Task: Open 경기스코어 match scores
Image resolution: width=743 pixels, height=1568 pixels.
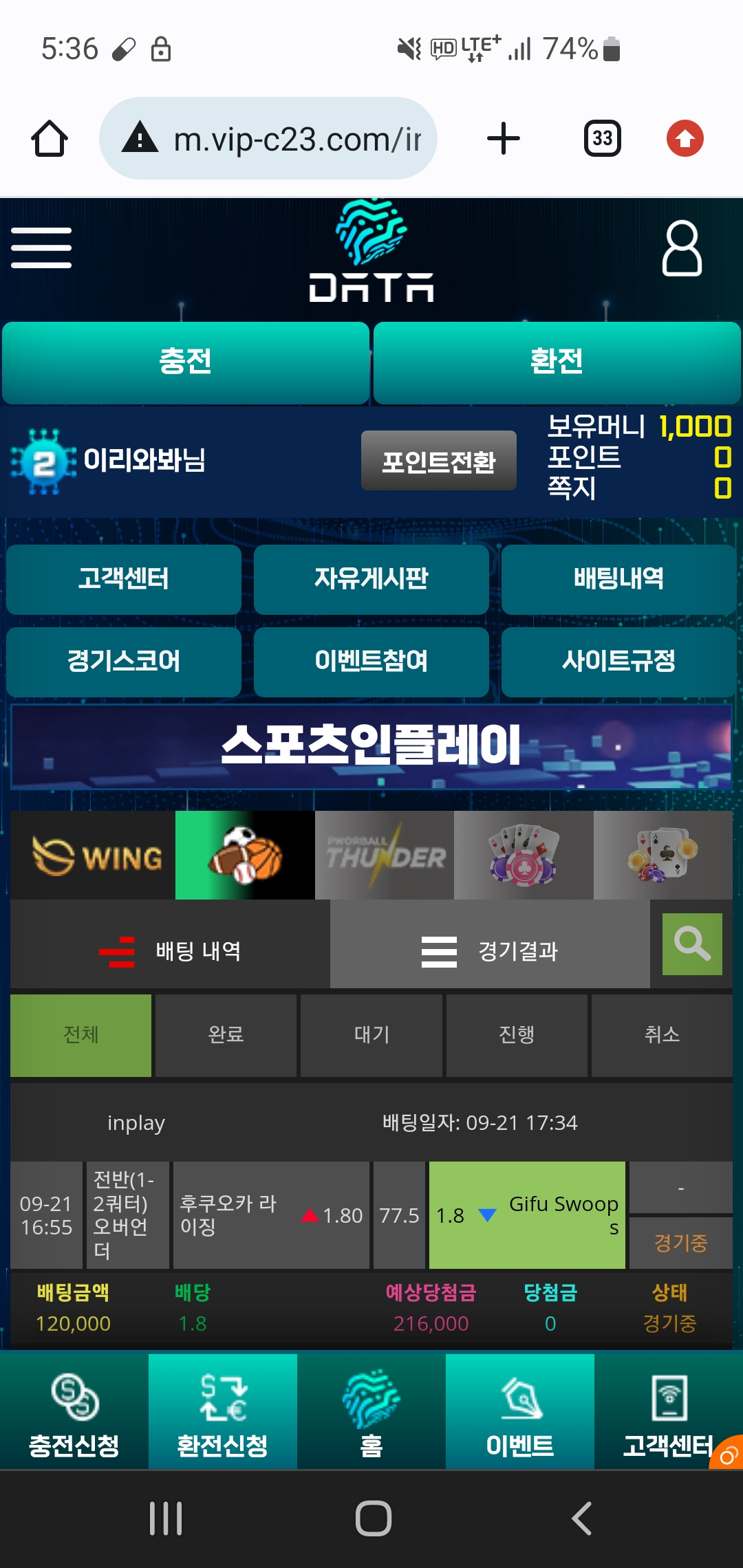Action: pos(124,662)
